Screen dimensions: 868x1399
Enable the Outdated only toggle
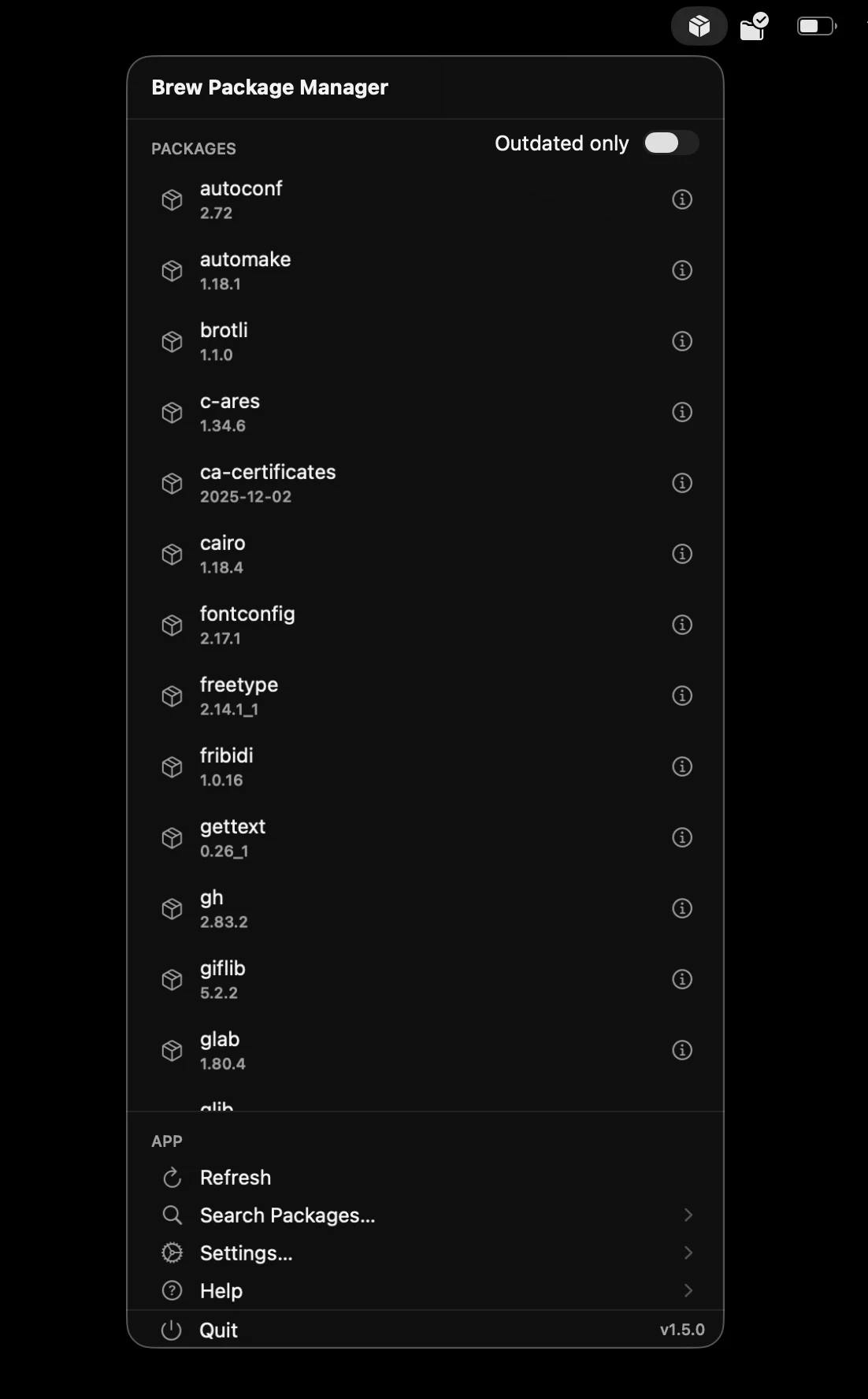coord(670,143)
